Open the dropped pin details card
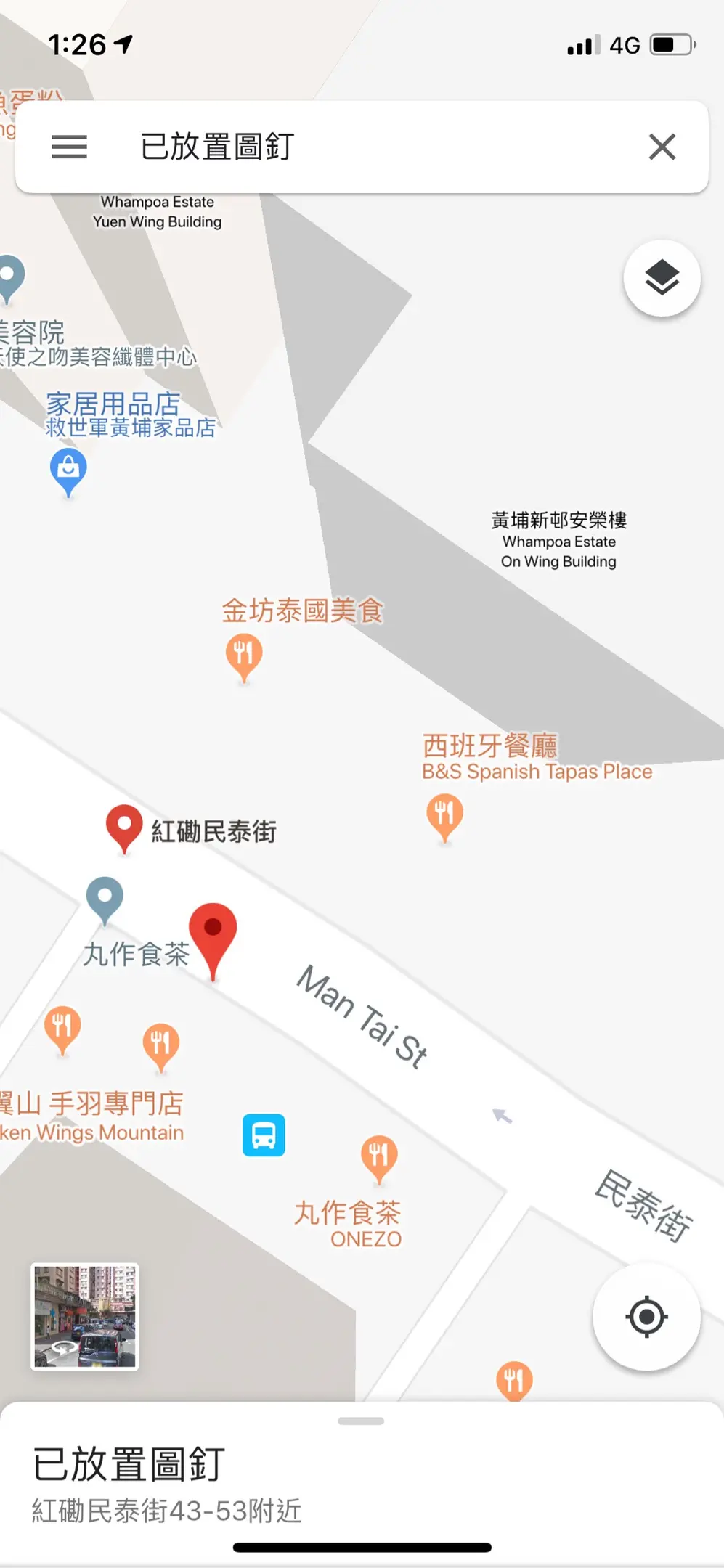 click(362, 1481)
